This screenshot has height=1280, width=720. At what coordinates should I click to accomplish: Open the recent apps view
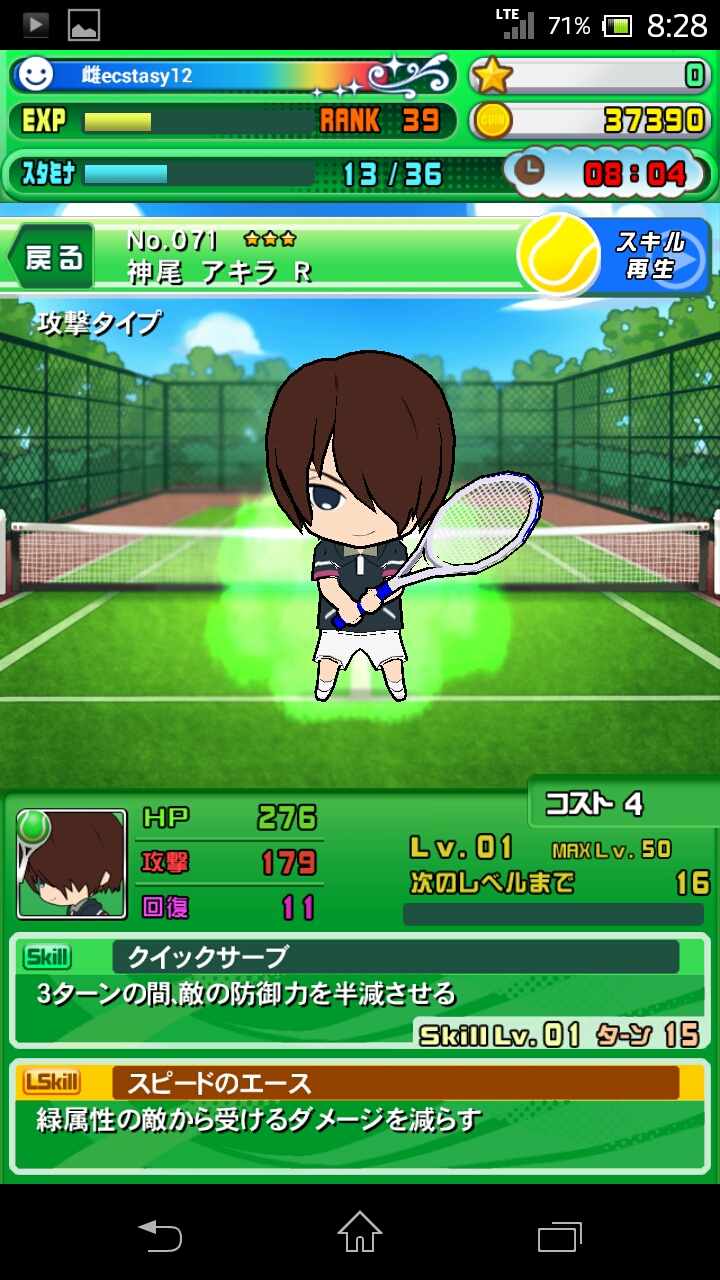pyautogui.click(x=559, y=1235)
